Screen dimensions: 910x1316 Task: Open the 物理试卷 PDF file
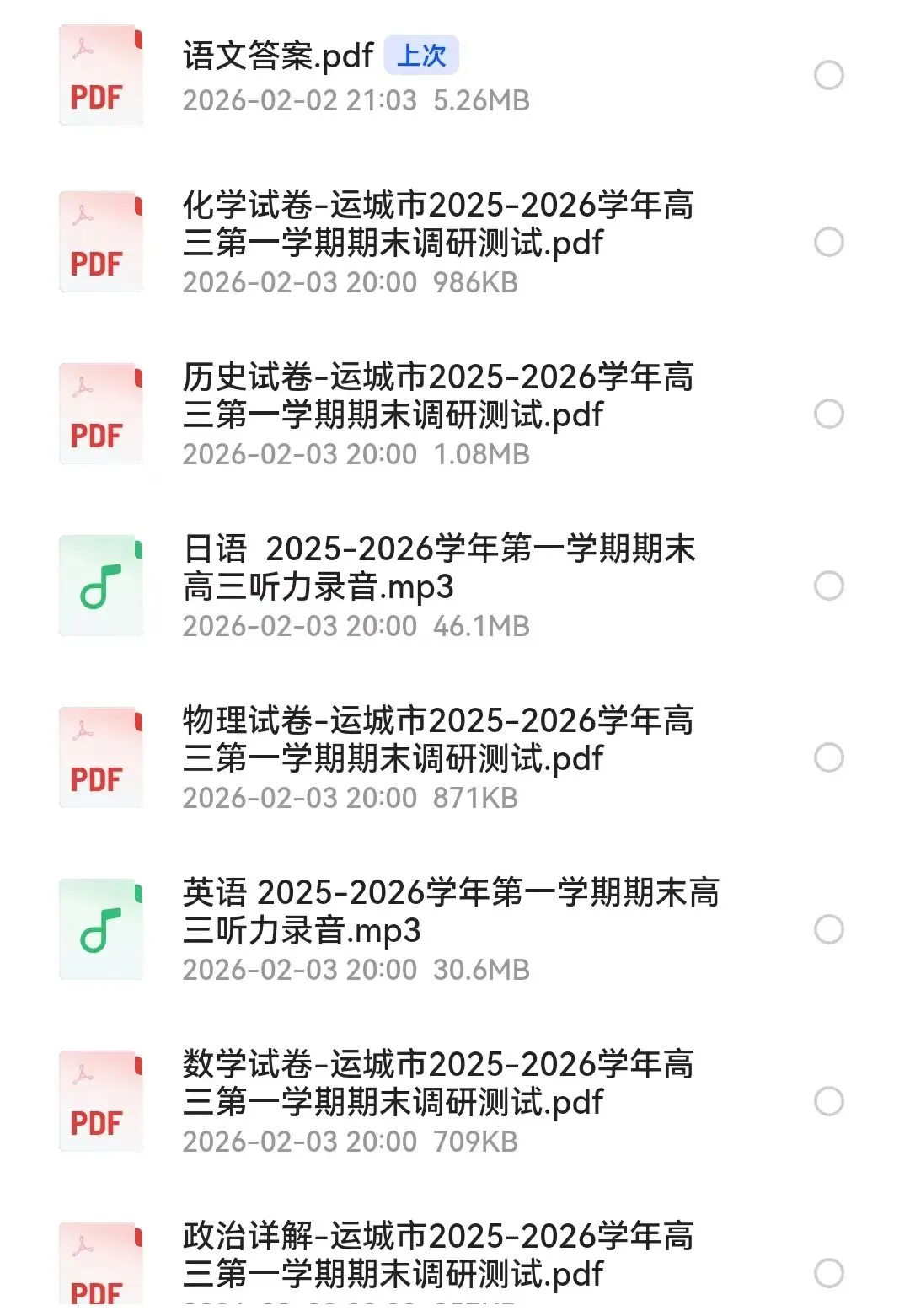point(436,740)
